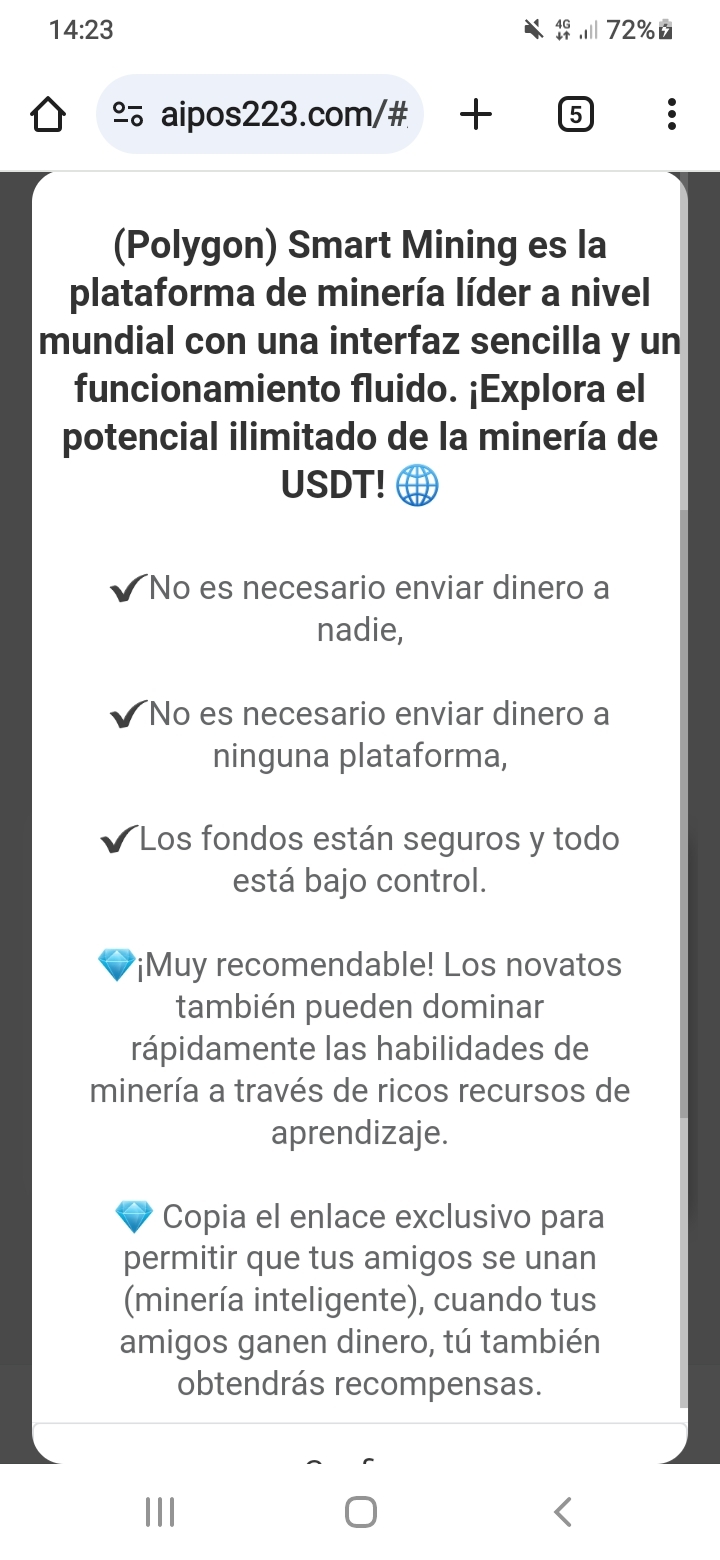This screenshot has height=1560, width=720.
Task: Open recent apps from the navigation bar
Action: point(160,1511)
